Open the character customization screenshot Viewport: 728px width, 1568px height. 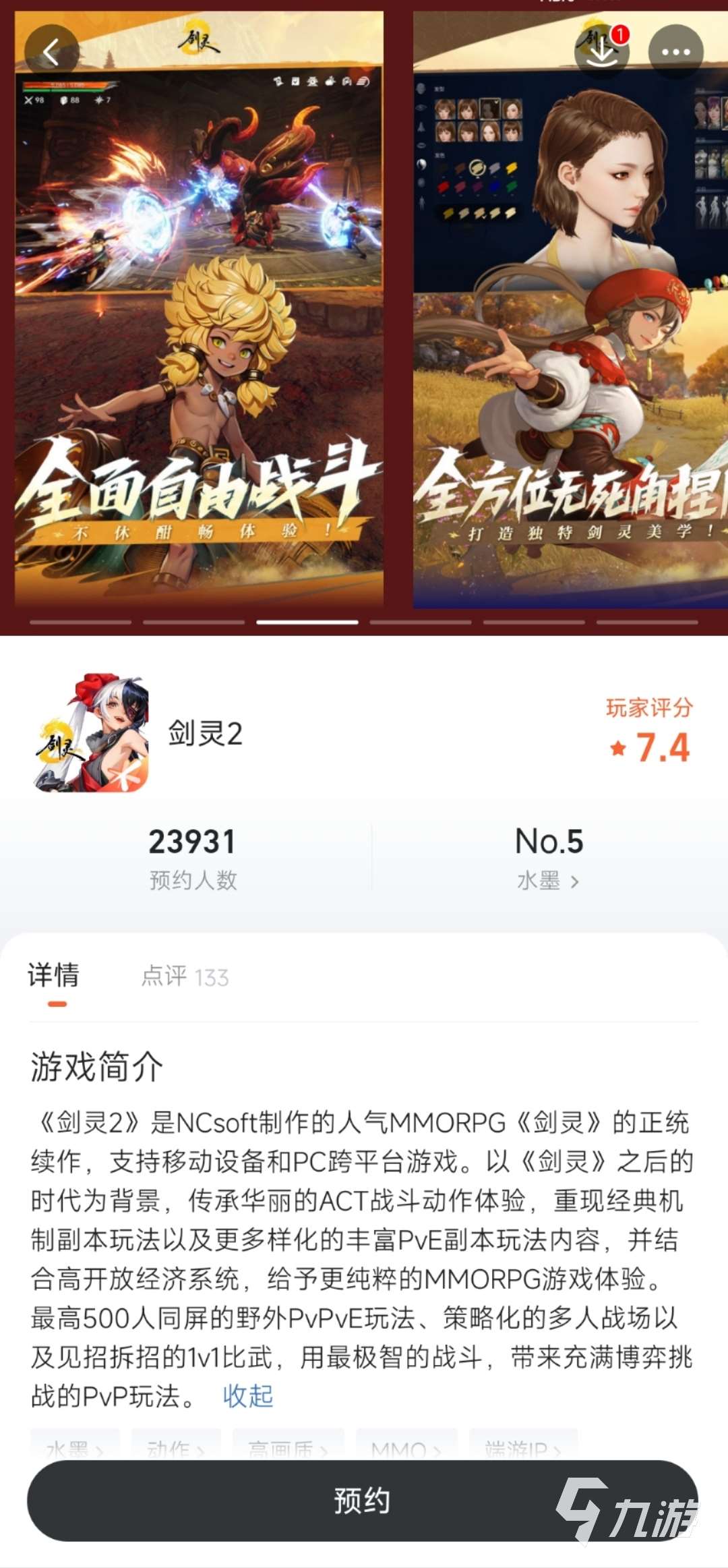[570, 310]
